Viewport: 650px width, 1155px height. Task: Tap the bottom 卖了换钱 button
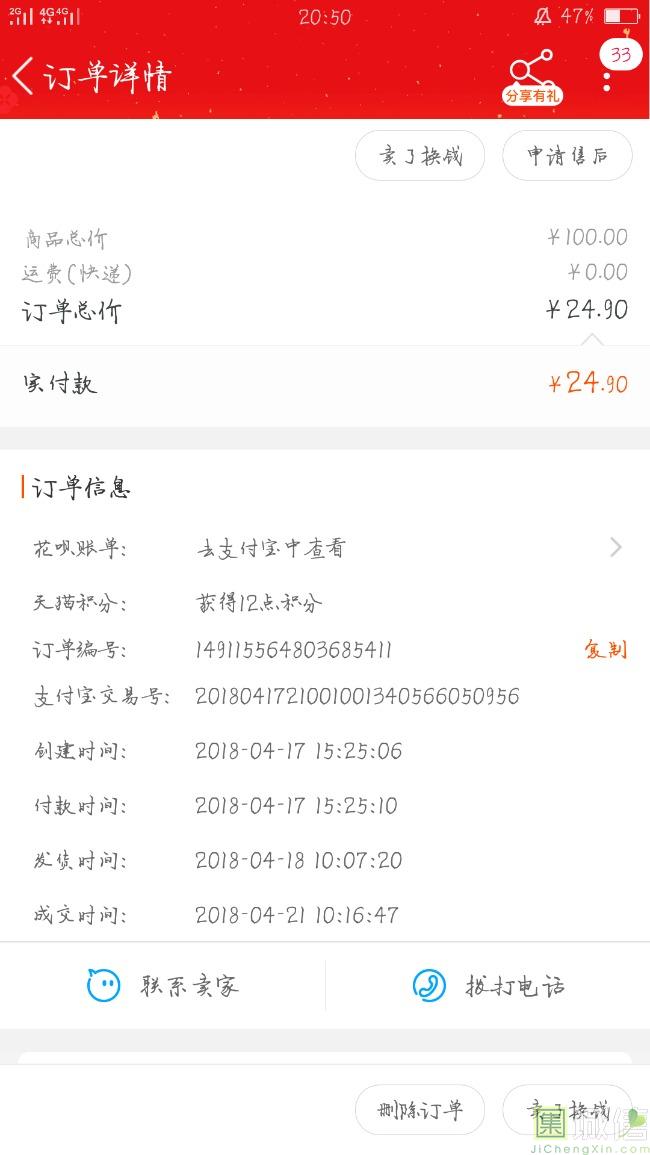coord(567,1109)
